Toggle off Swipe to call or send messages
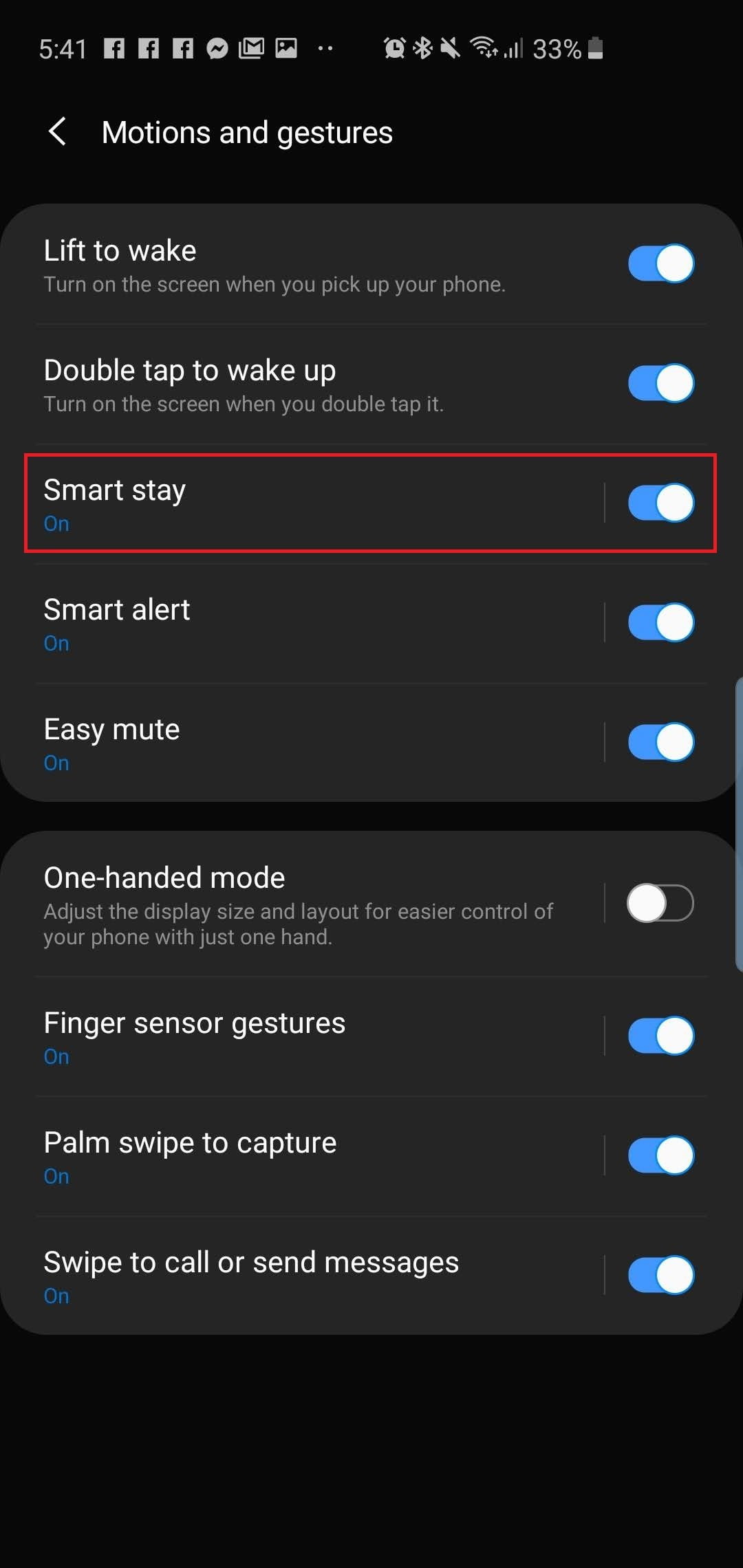Viewport: 743px width, 1568px height. pyautogui.click(x=660, y=1275)
